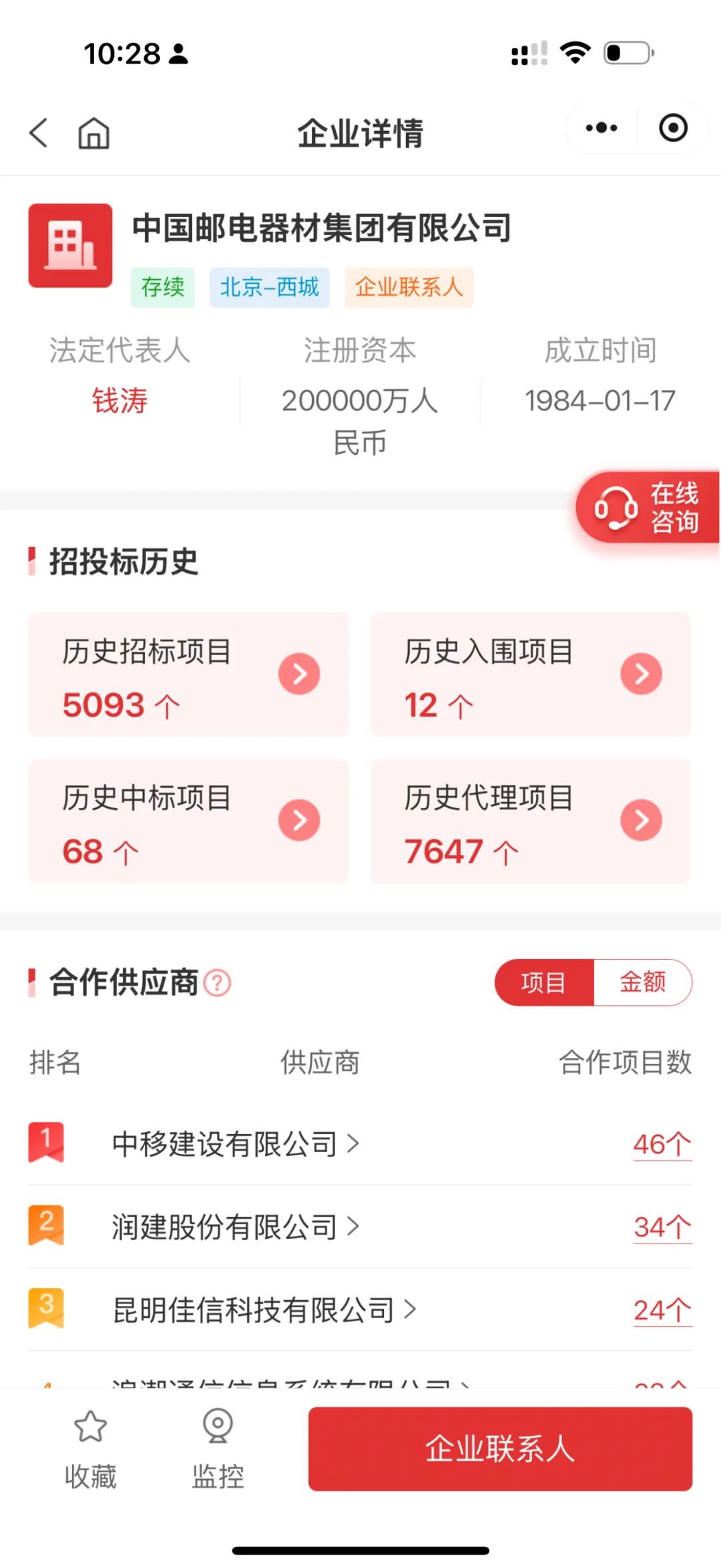Image resolution: width=721 pixels, height=1568 pixels.
Task: Open supplier 润建股份有限公司
Action: (236, 1227)
